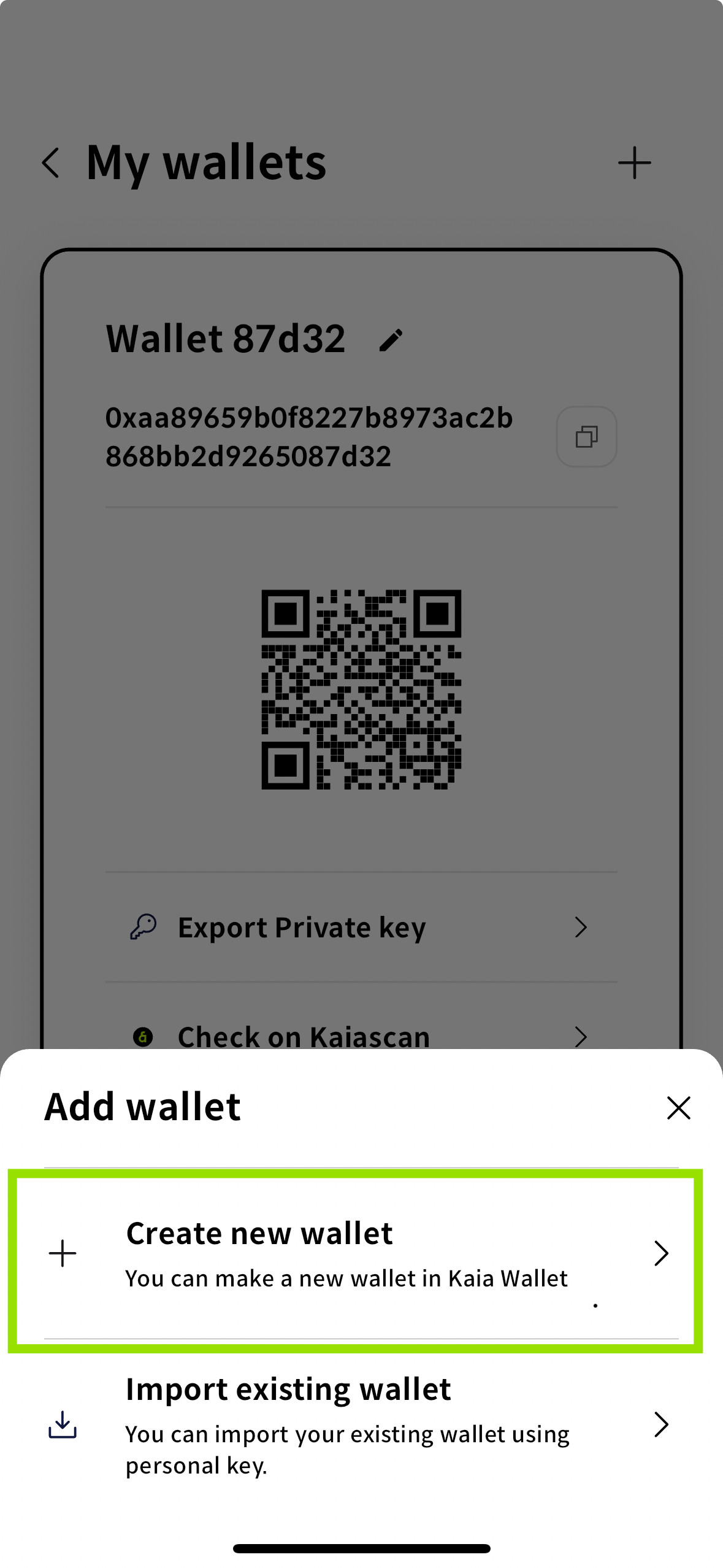Select Create new wallet option
723x1568 pixels.
click(x=361, y=1253)
